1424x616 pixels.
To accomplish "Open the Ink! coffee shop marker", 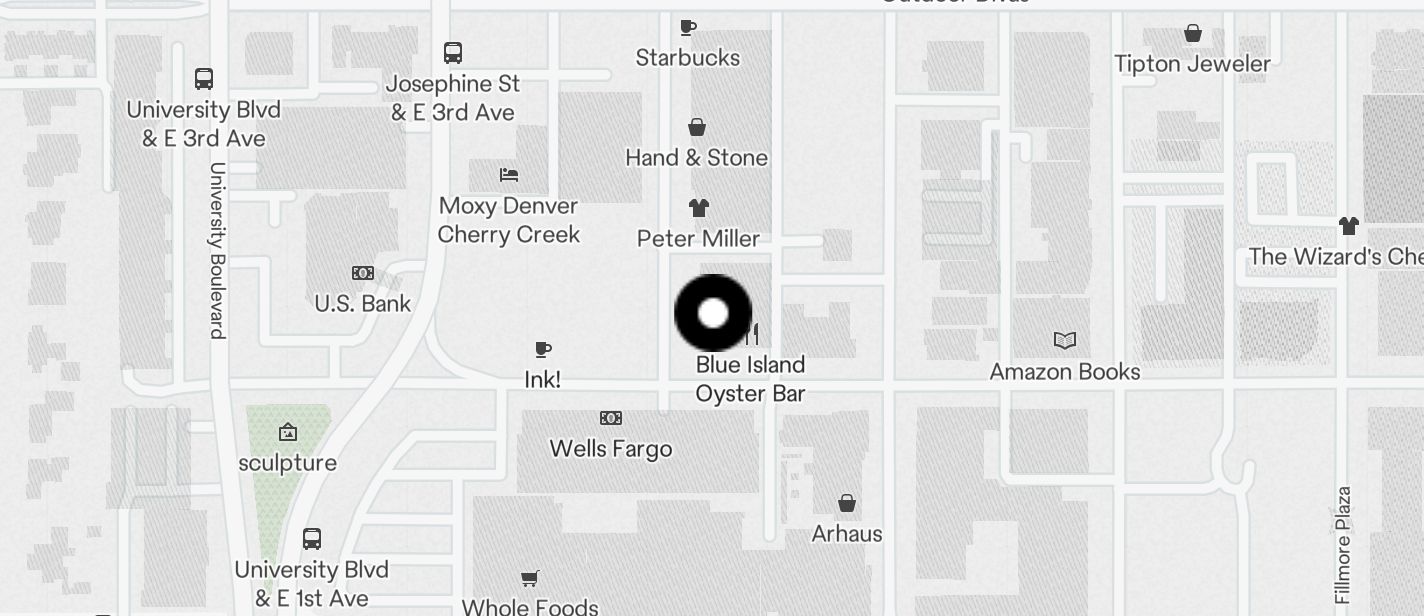I will pos(543,350).
